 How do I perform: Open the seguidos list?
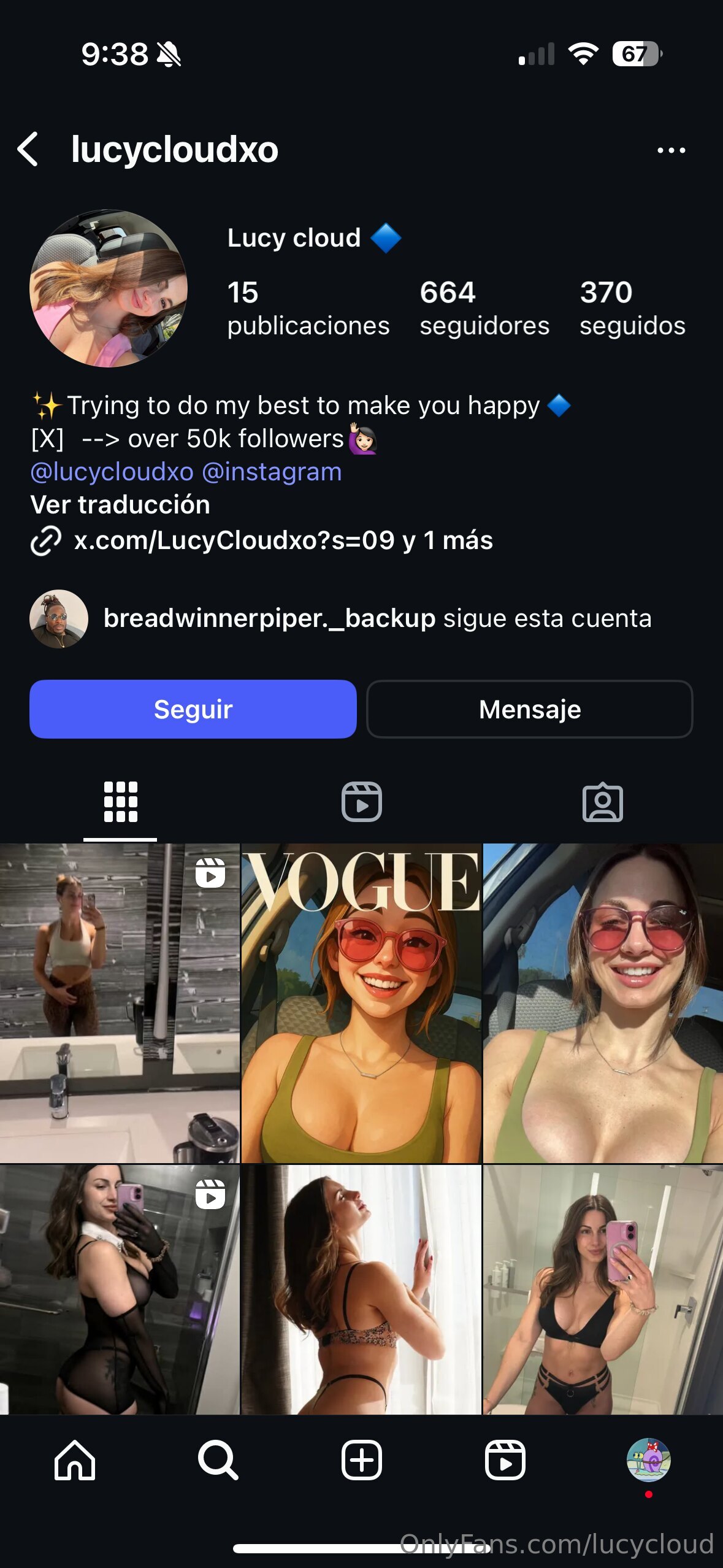tap(632, 308)
